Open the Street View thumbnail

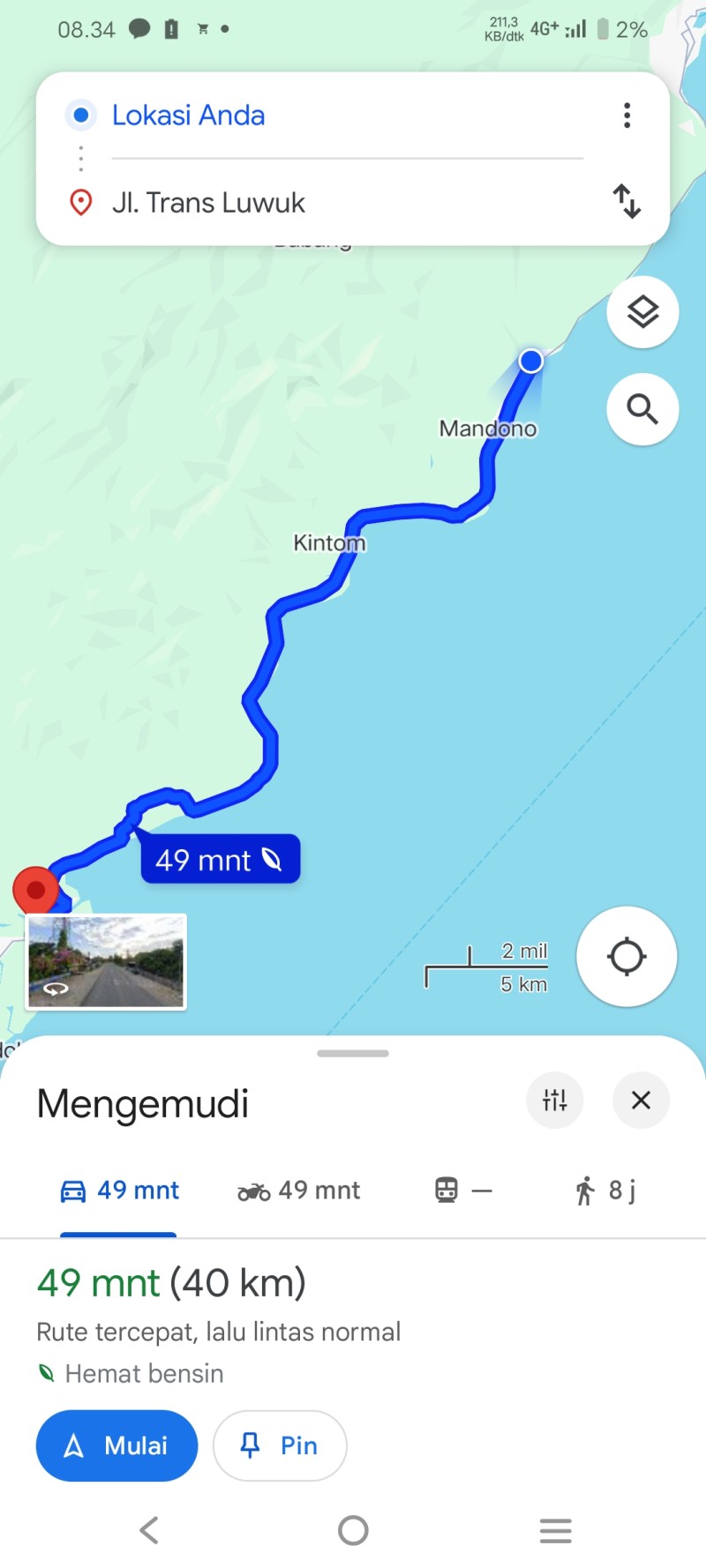click(x=106, y=962)
